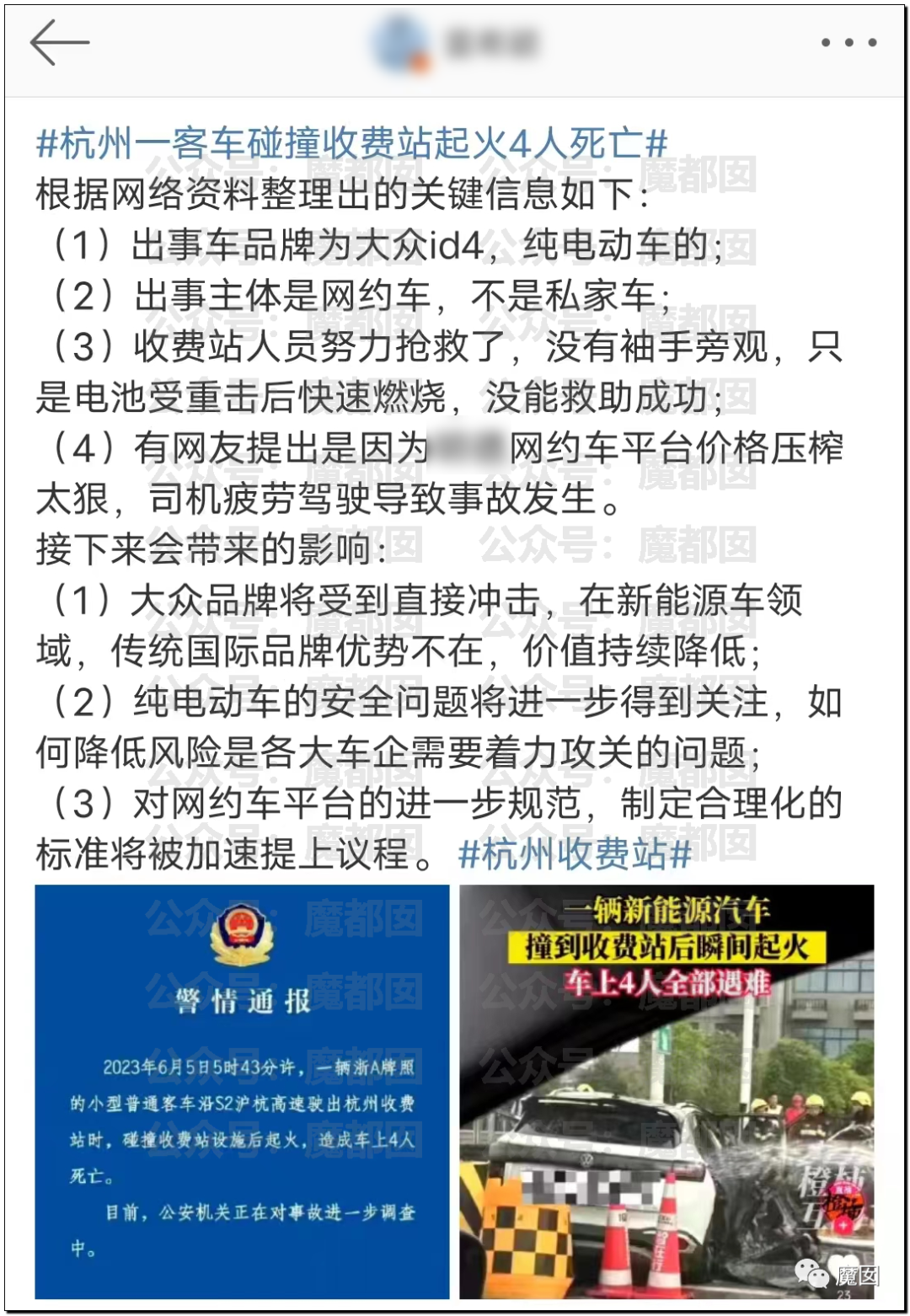The height and width of the screenshot is (1316, 910).
Task: Open the #杭州收费站# hashtag link
Action: coord(575,854)
